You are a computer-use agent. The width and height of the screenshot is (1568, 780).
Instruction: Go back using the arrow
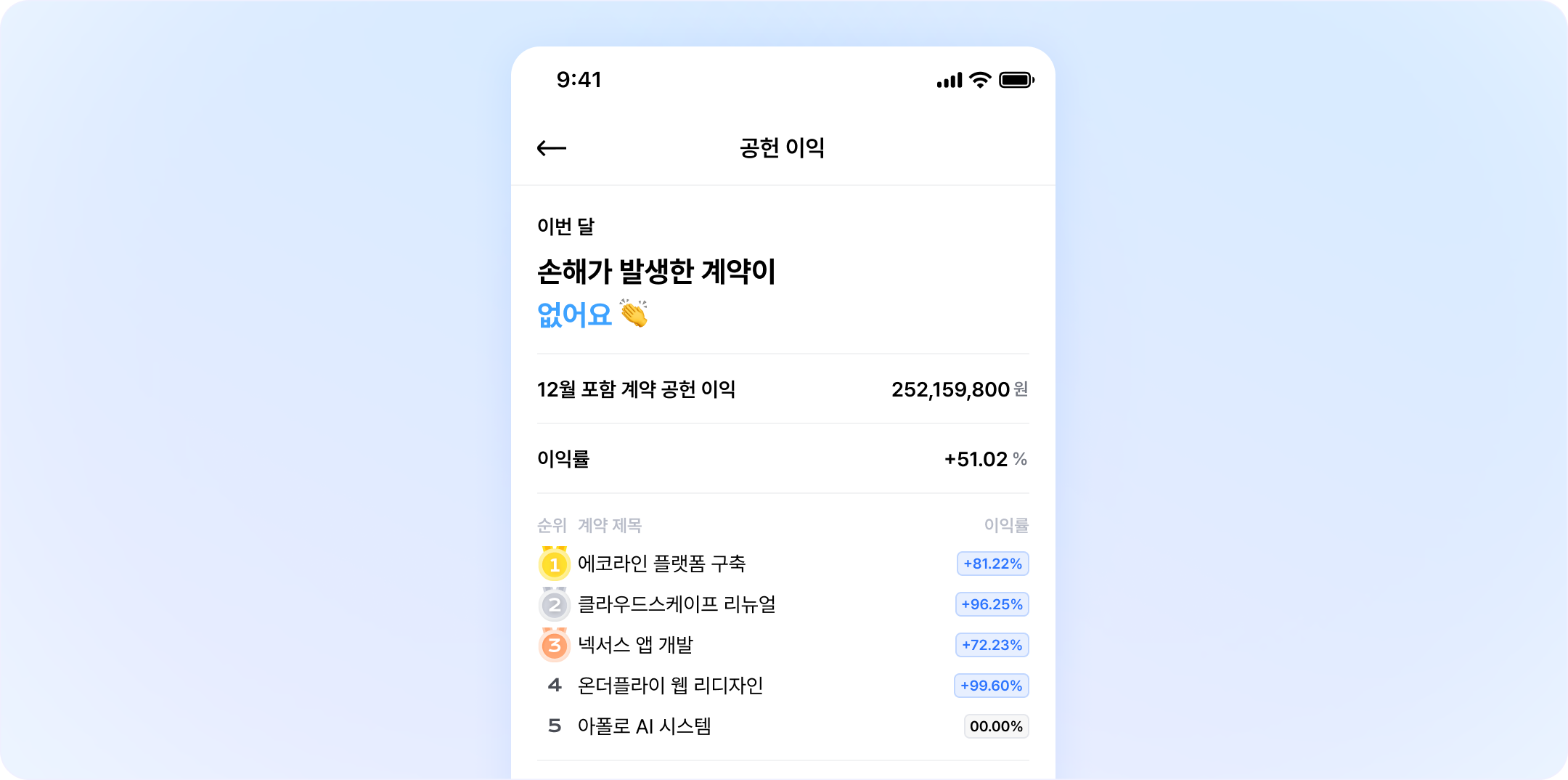click(x=552, y=148)
